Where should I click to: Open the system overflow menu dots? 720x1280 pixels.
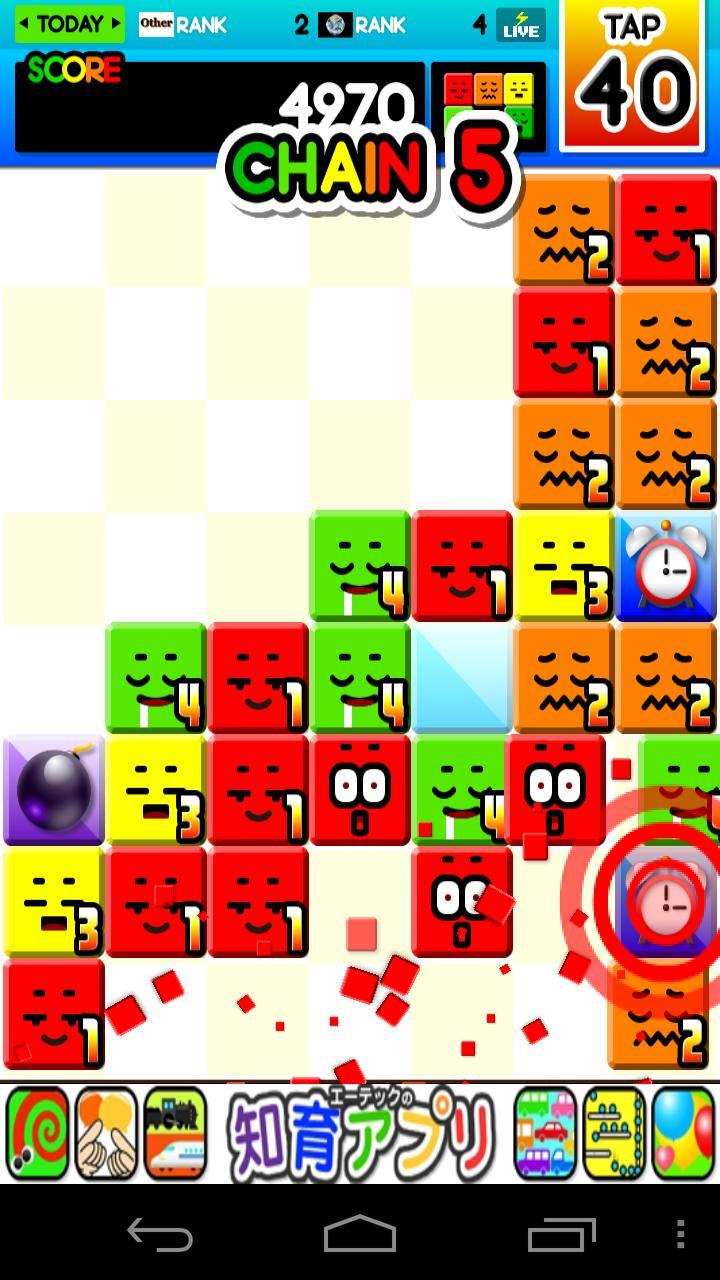pos(681,1234)
